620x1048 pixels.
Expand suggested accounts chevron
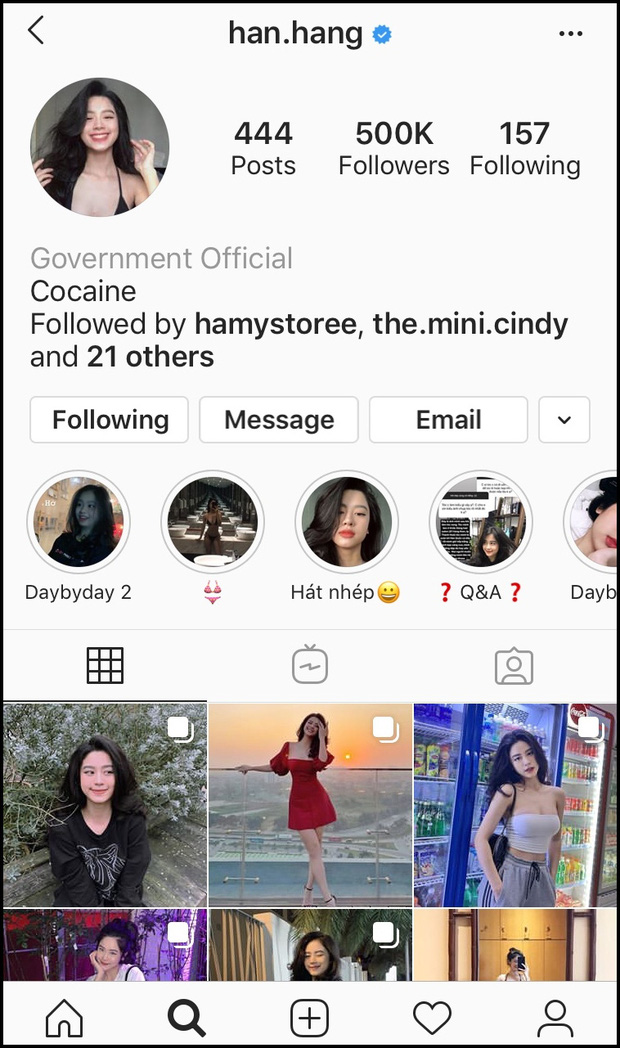pos(564,420)
